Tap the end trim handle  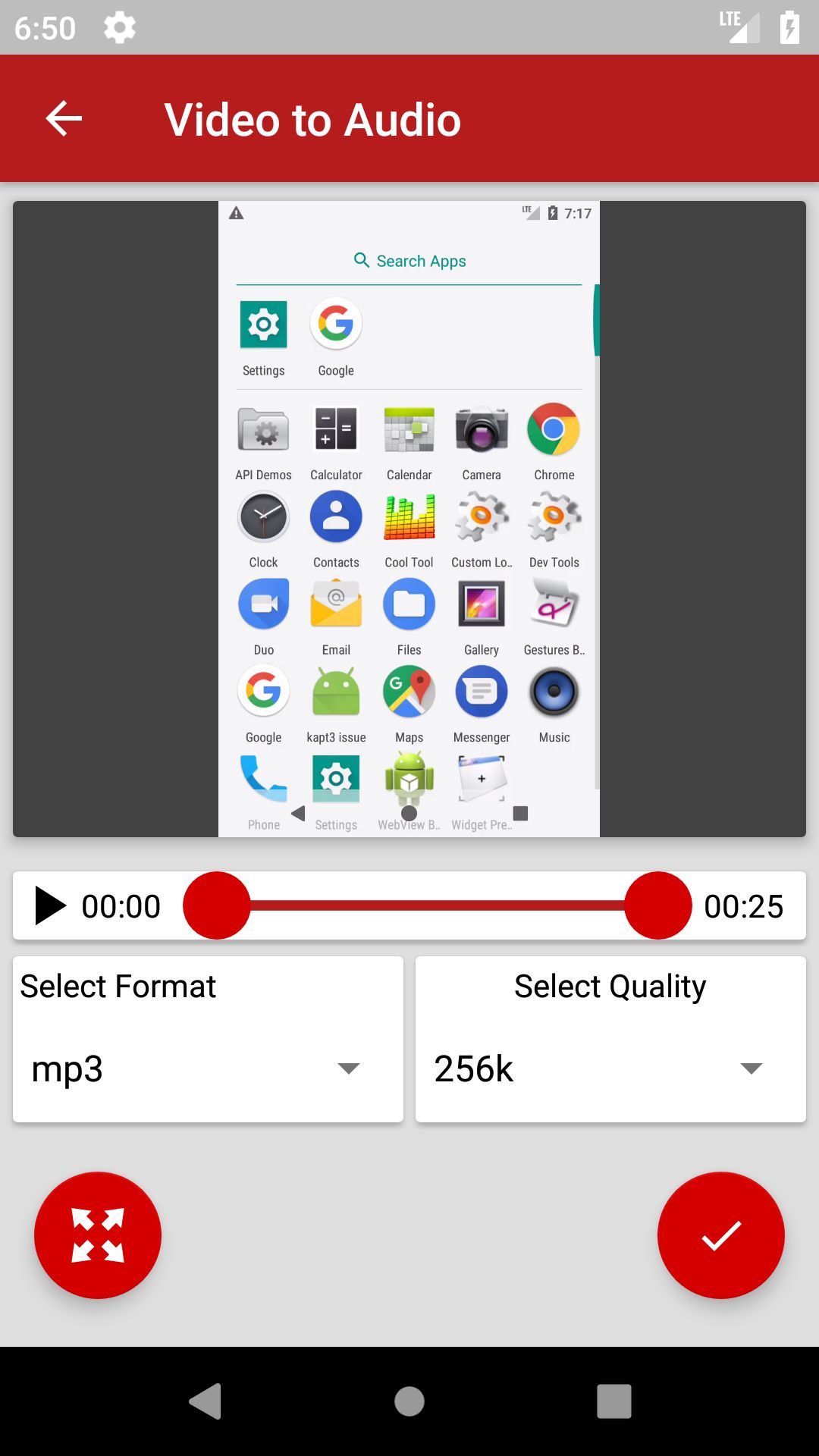(x=657, y=905)
